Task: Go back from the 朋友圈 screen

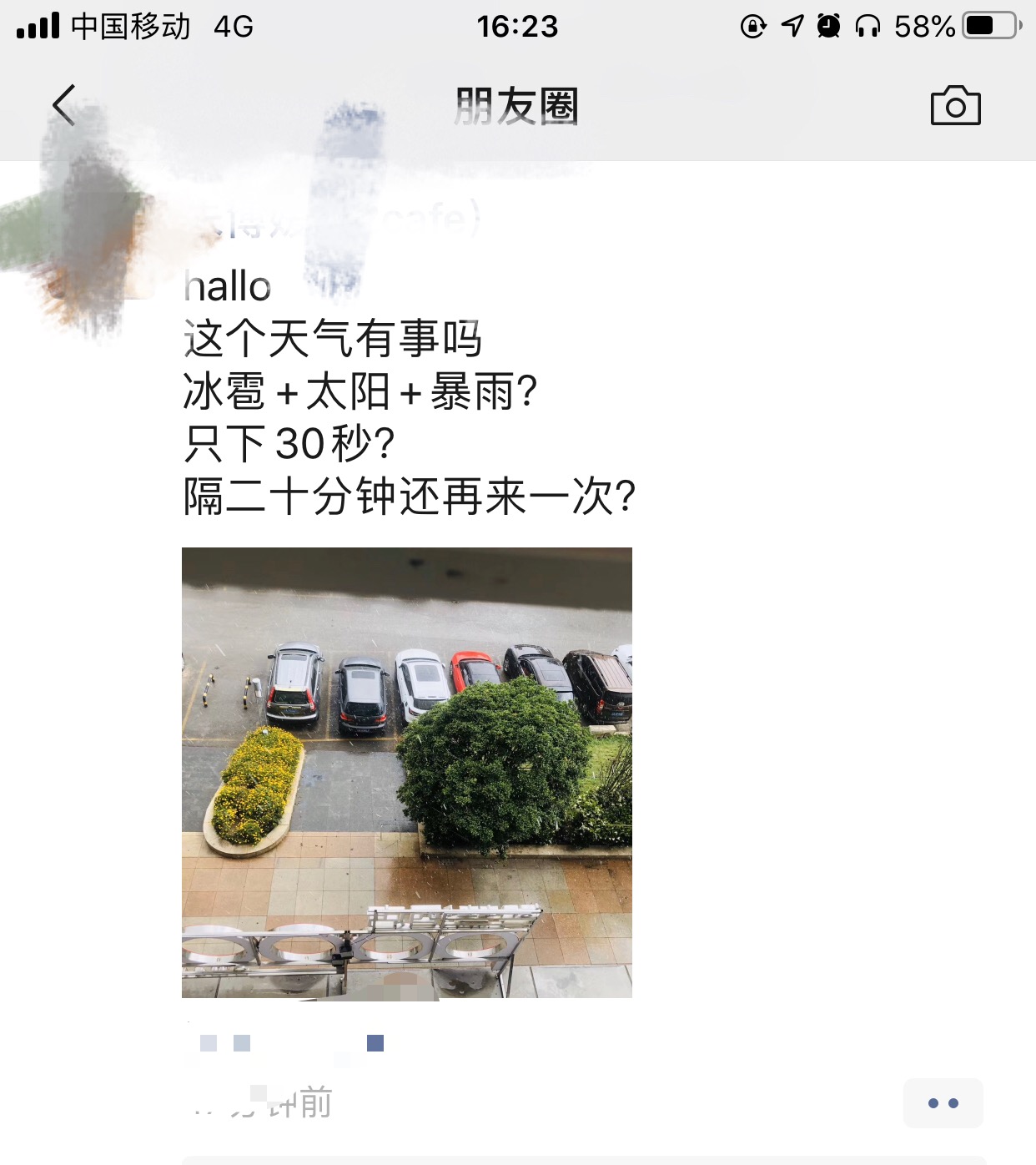Action: tap(63, 106)
